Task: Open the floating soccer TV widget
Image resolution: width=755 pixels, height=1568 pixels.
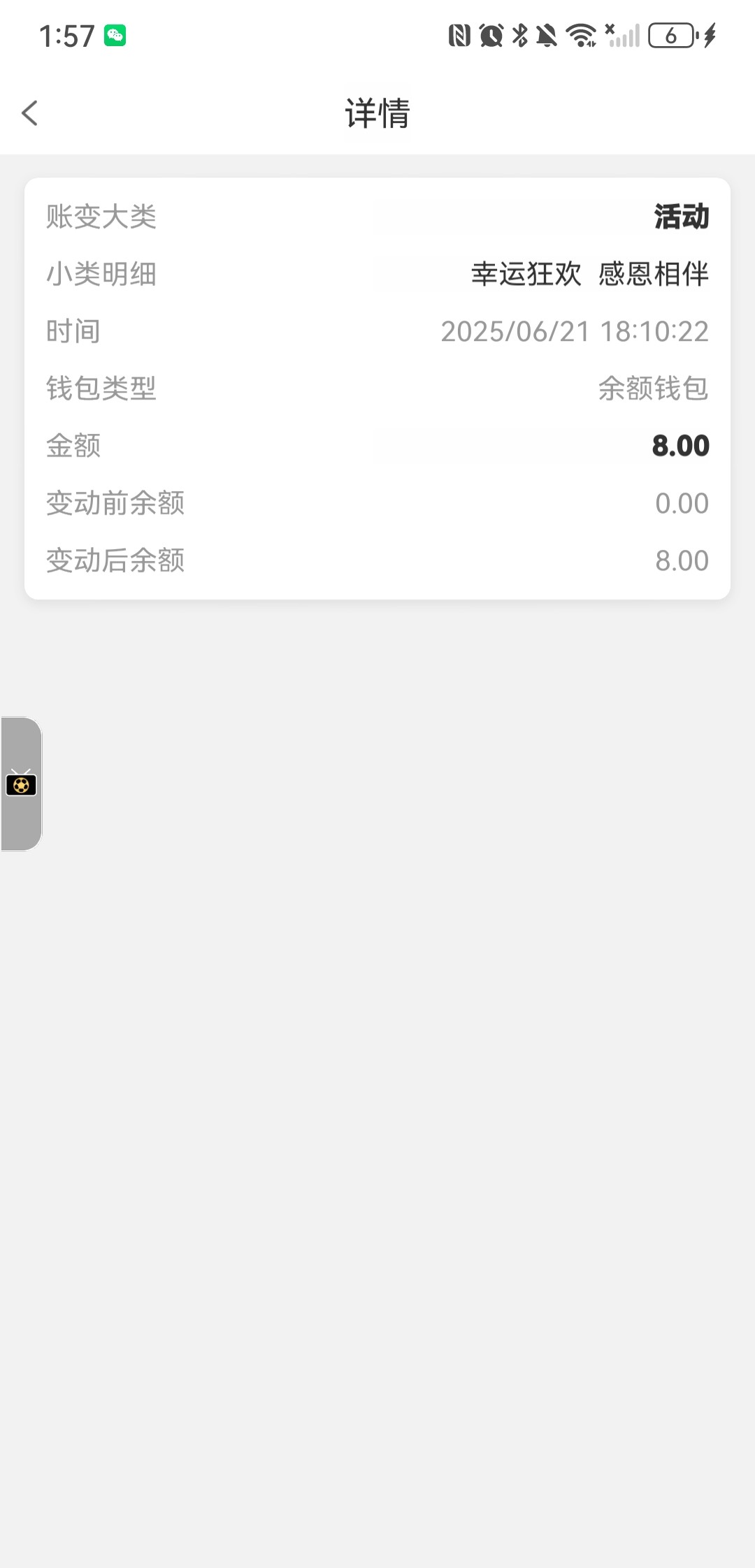Action: [21, 784]
